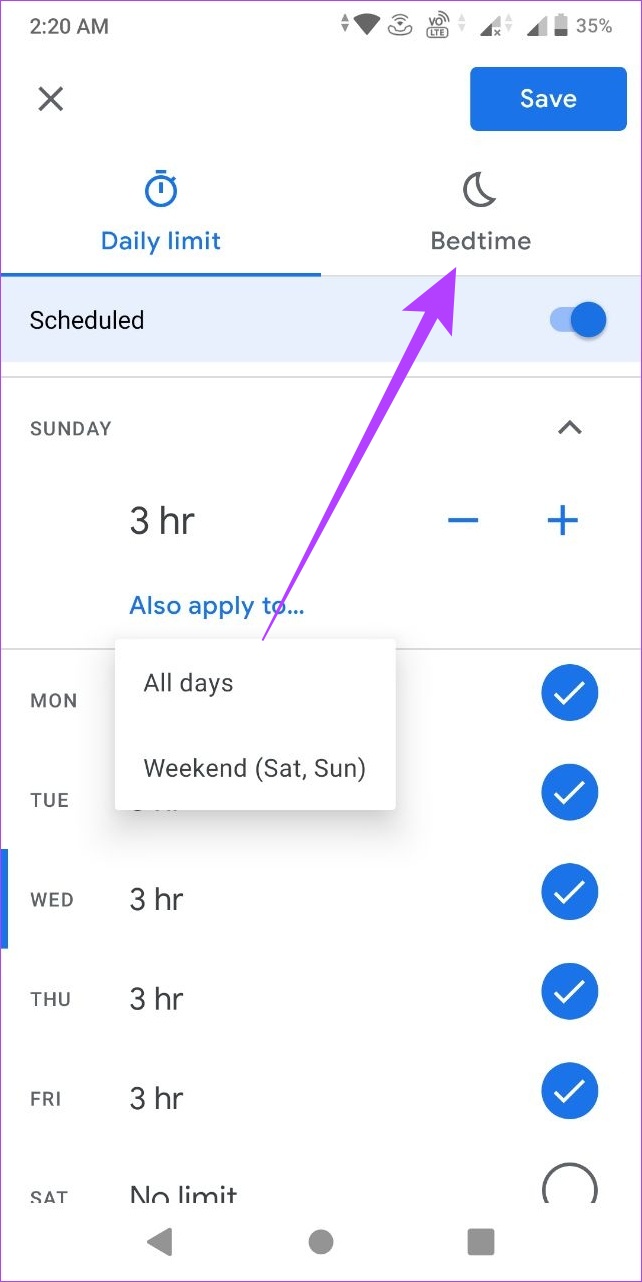The width and height of the screenshot is (642, 1282).
Task: Open the Wednesday 3 hr row
Action: coord(270,899)
